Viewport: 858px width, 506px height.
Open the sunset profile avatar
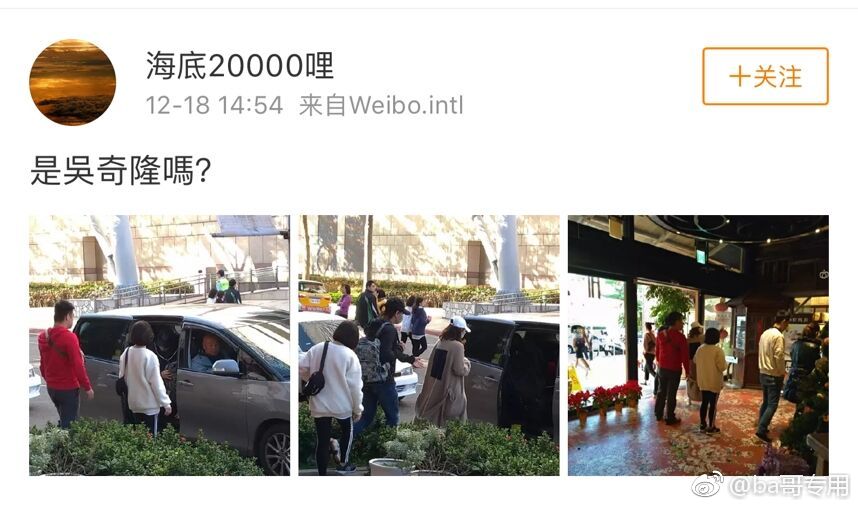(x=72, y=82)
